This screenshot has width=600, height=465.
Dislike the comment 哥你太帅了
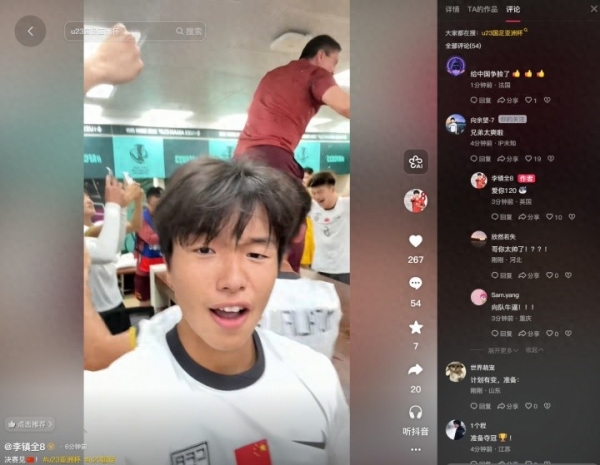pos(568,275)
